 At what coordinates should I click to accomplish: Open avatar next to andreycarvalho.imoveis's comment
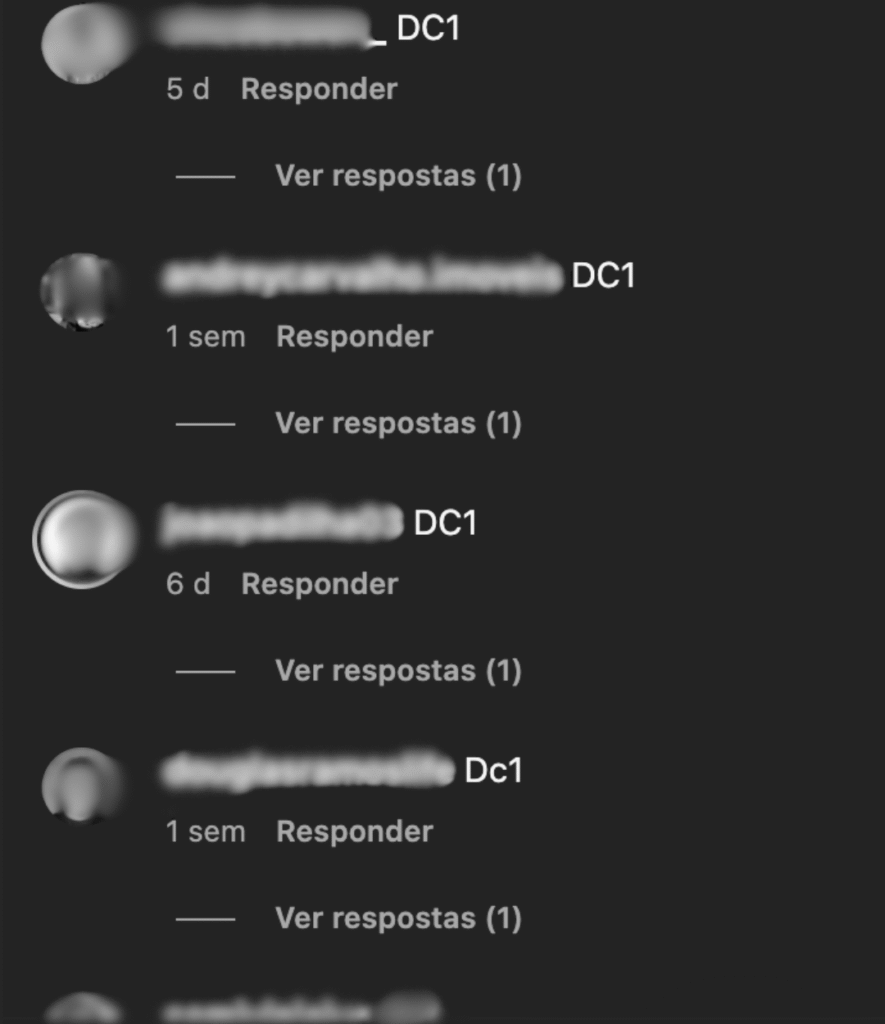point(81,291)
